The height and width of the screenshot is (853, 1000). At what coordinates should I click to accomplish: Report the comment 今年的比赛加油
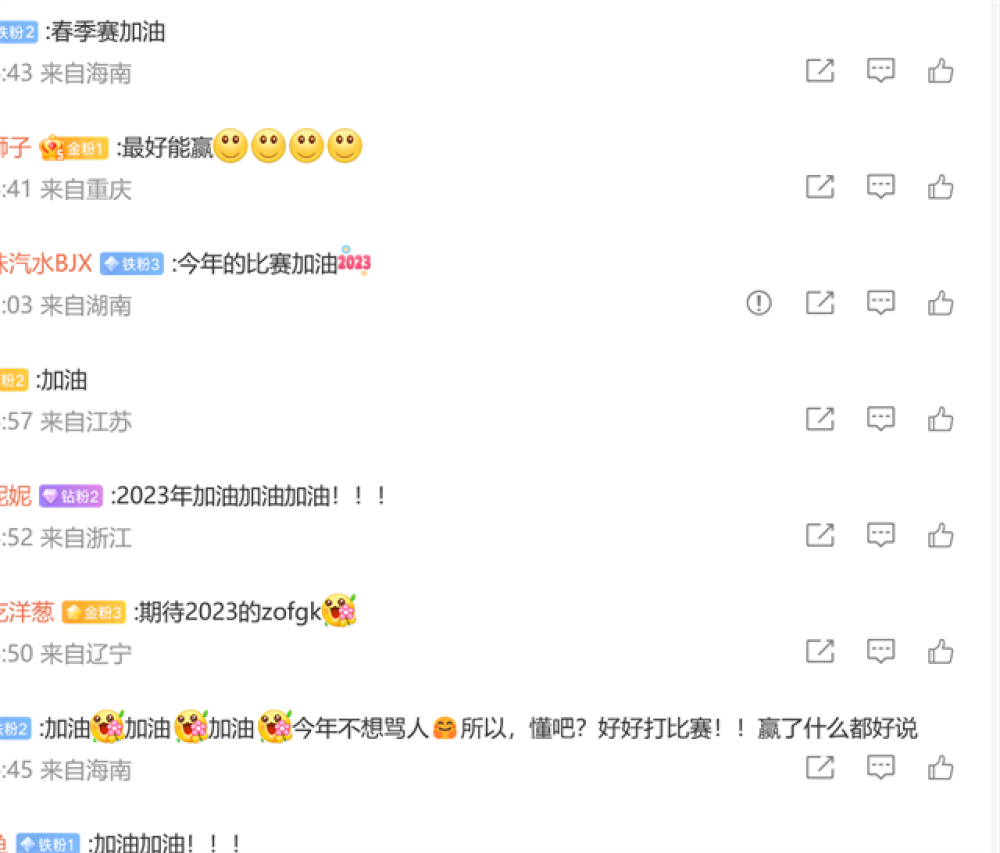pyautogui.click(x=759, y=303)
